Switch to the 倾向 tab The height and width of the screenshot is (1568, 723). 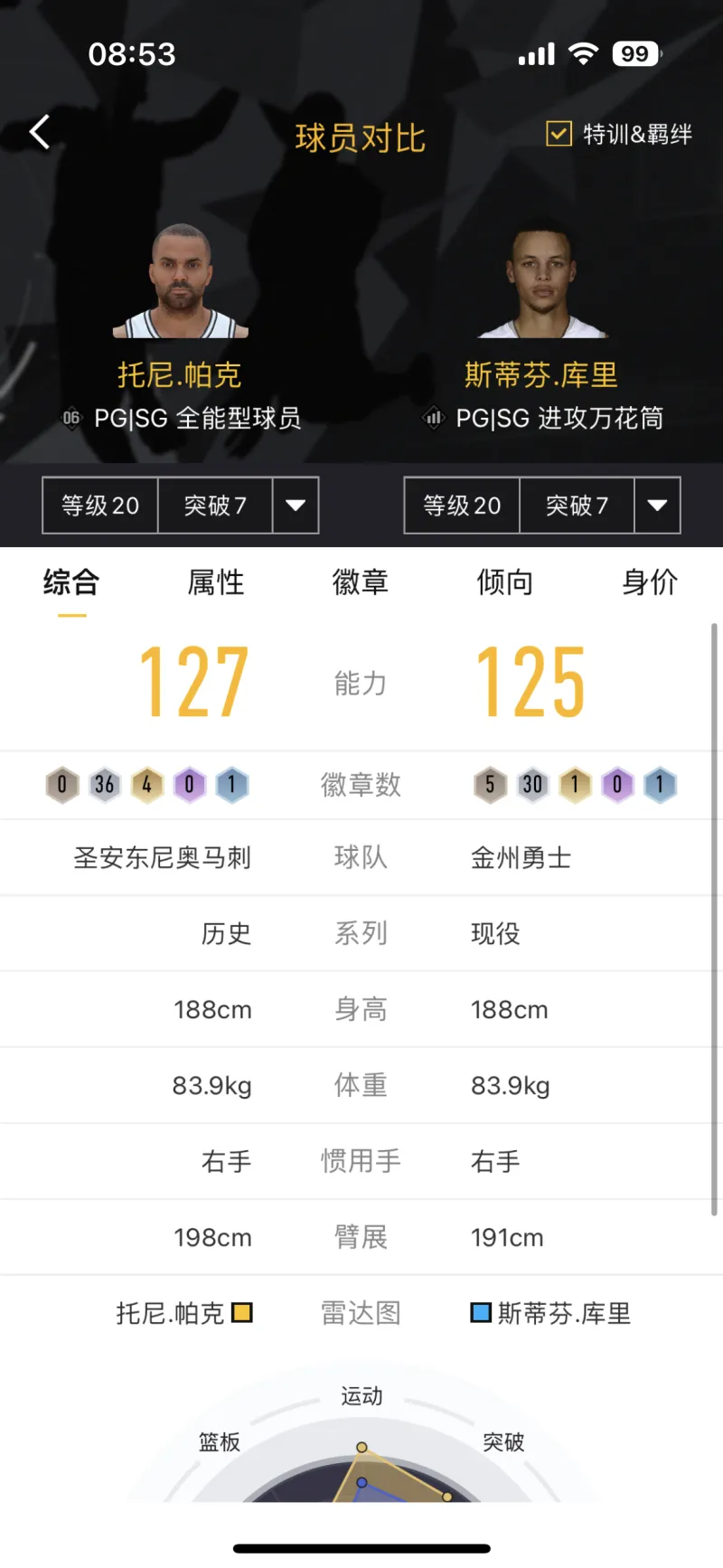tap(505, 582)
